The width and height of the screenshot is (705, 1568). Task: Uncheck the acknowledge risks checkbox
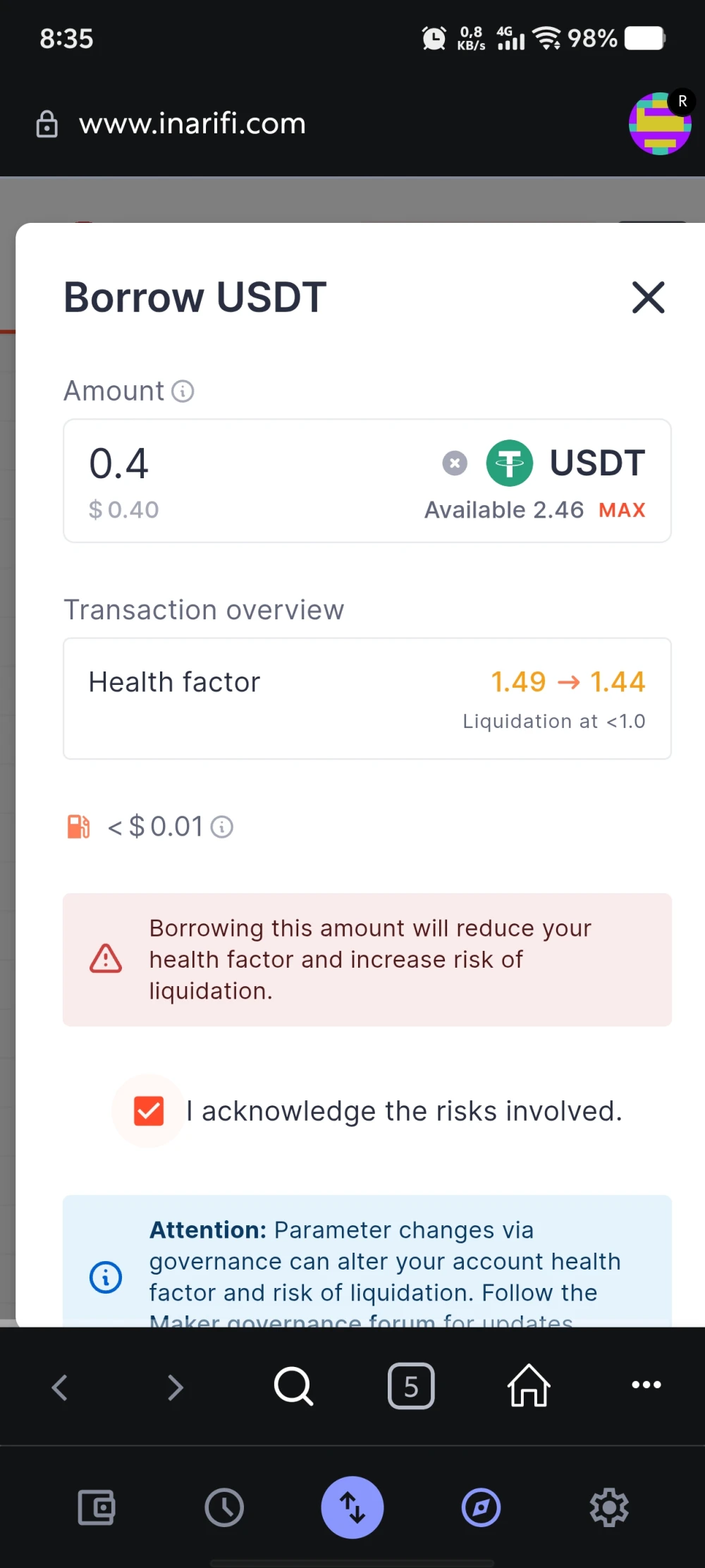149,1111
